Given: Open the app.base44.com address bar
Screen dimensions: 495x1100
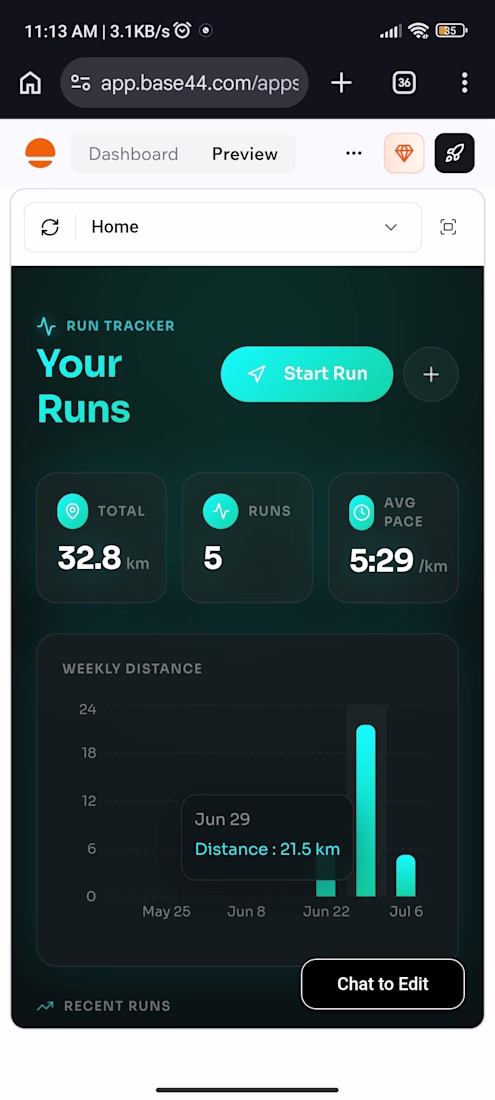Looking at the screenshot, I should click(x=184, y=83).
